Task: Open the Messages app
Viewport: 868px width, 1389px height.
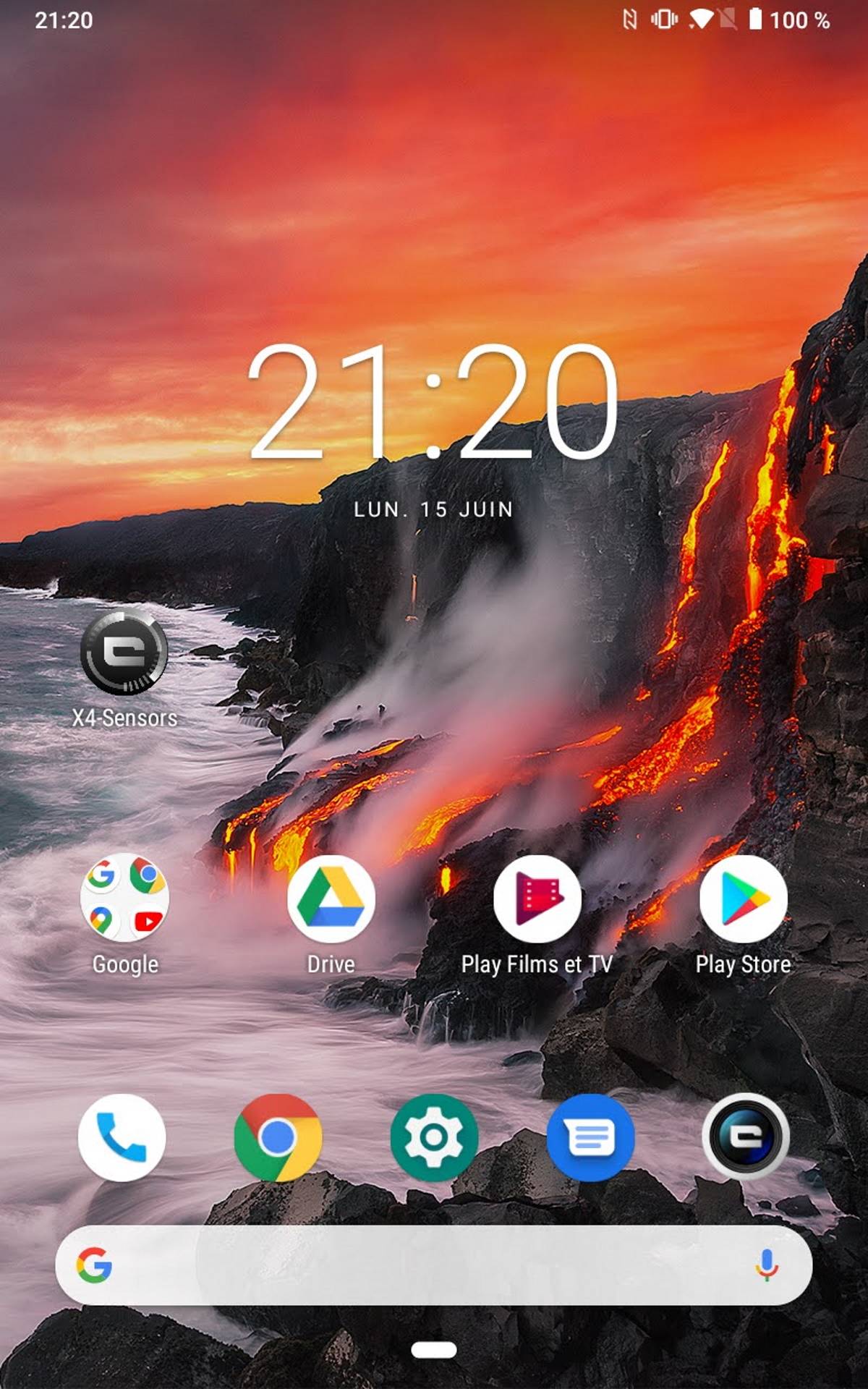Action: pyautogui.click(x=590, y=1137)
